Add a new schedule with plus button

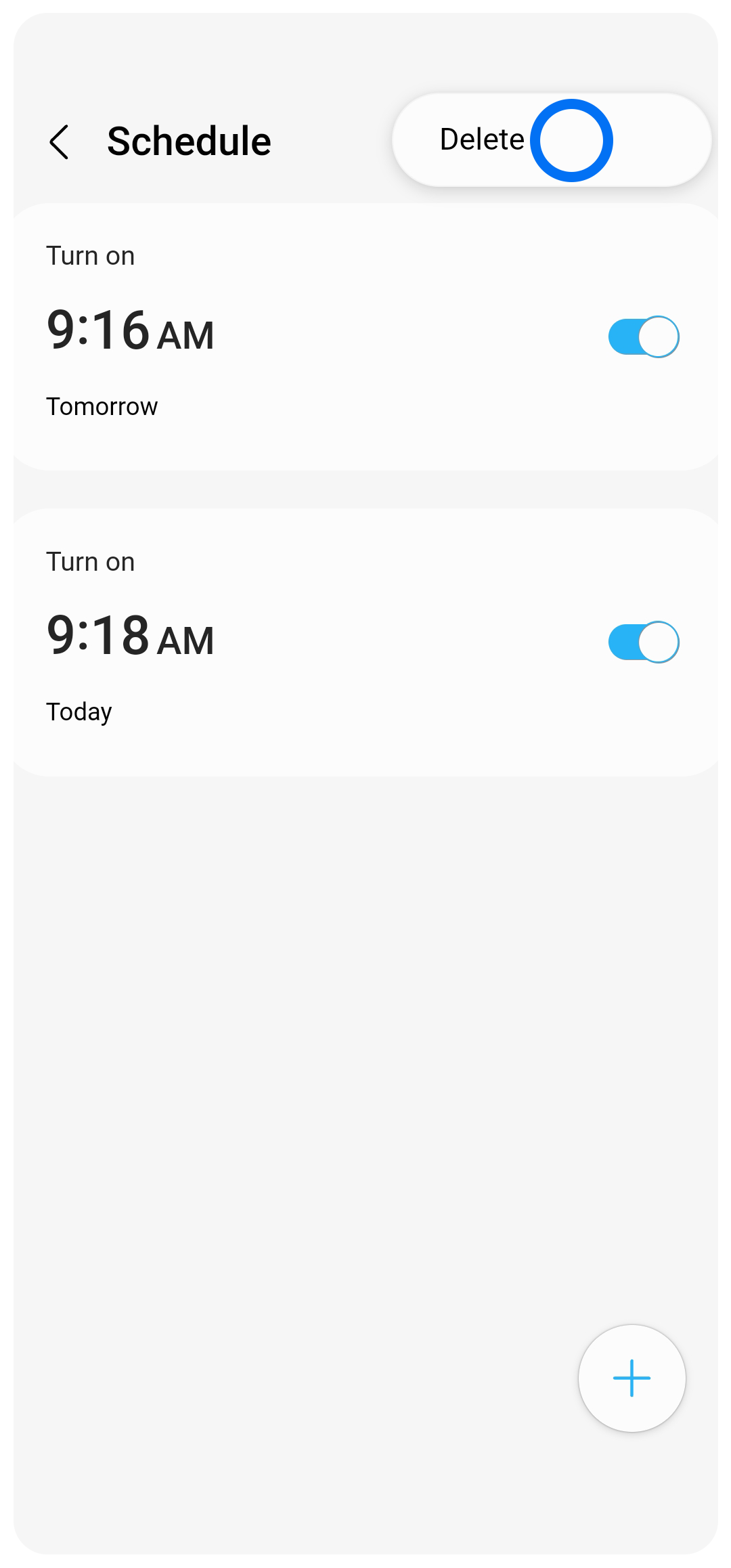click(632, 1378)
